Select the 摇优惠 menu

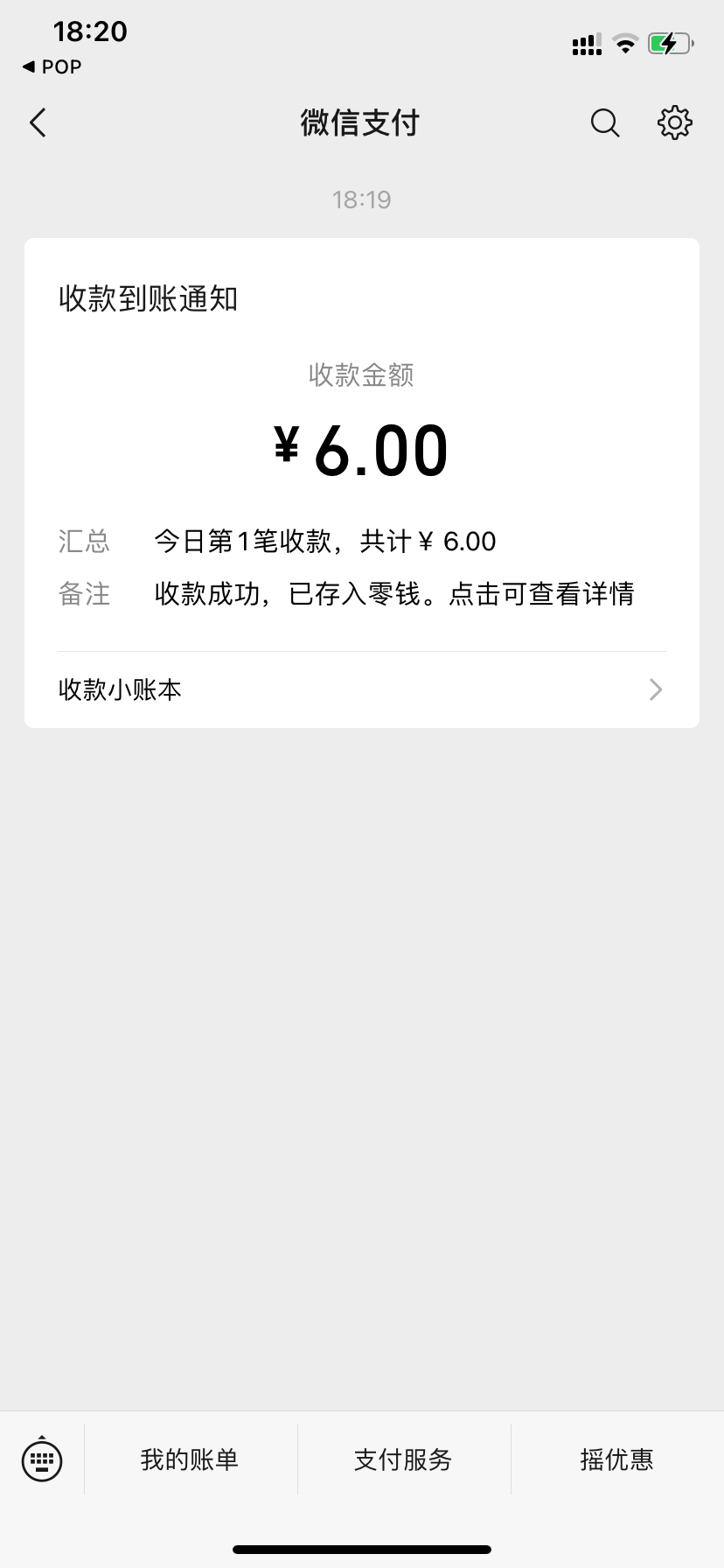616,1459
